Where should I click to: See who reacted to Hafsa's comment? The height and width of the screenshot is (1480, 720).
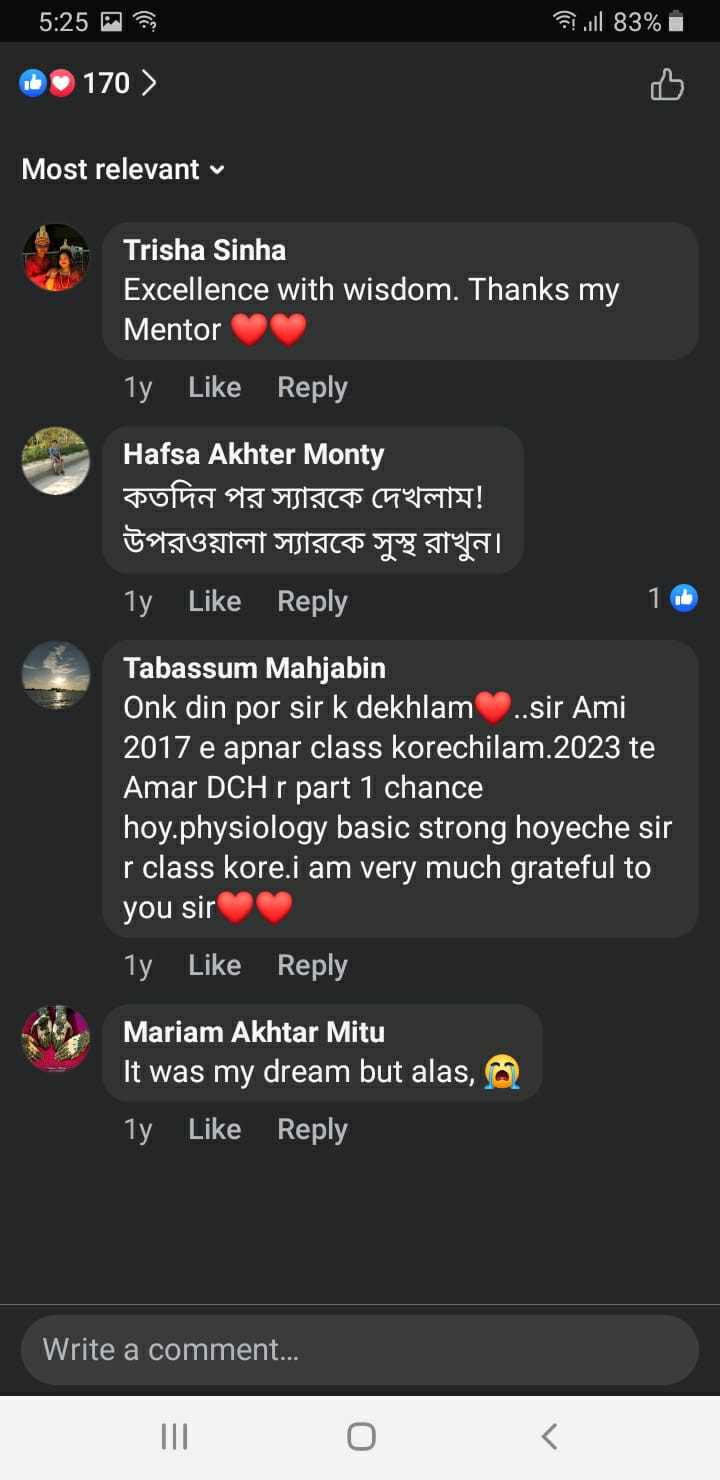(x=672, y=598)
